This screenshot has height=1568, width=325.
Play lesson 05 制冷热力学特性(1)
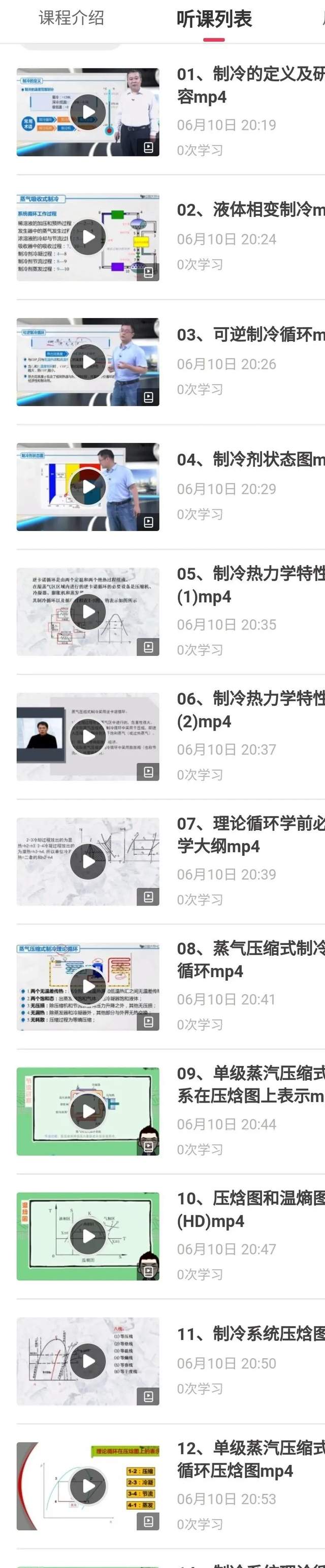point(88,611)
